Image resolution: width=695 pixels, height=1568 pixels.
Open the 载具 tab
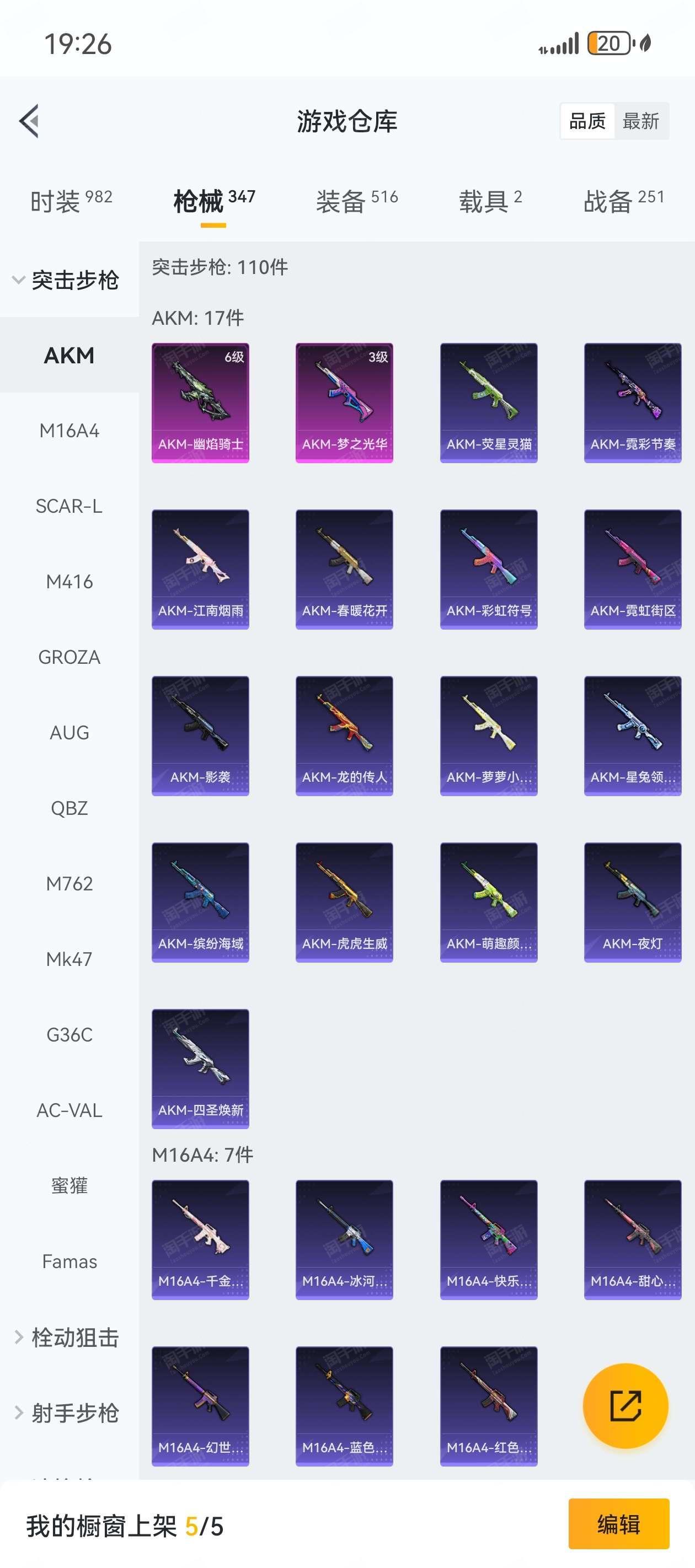[490, 201]
